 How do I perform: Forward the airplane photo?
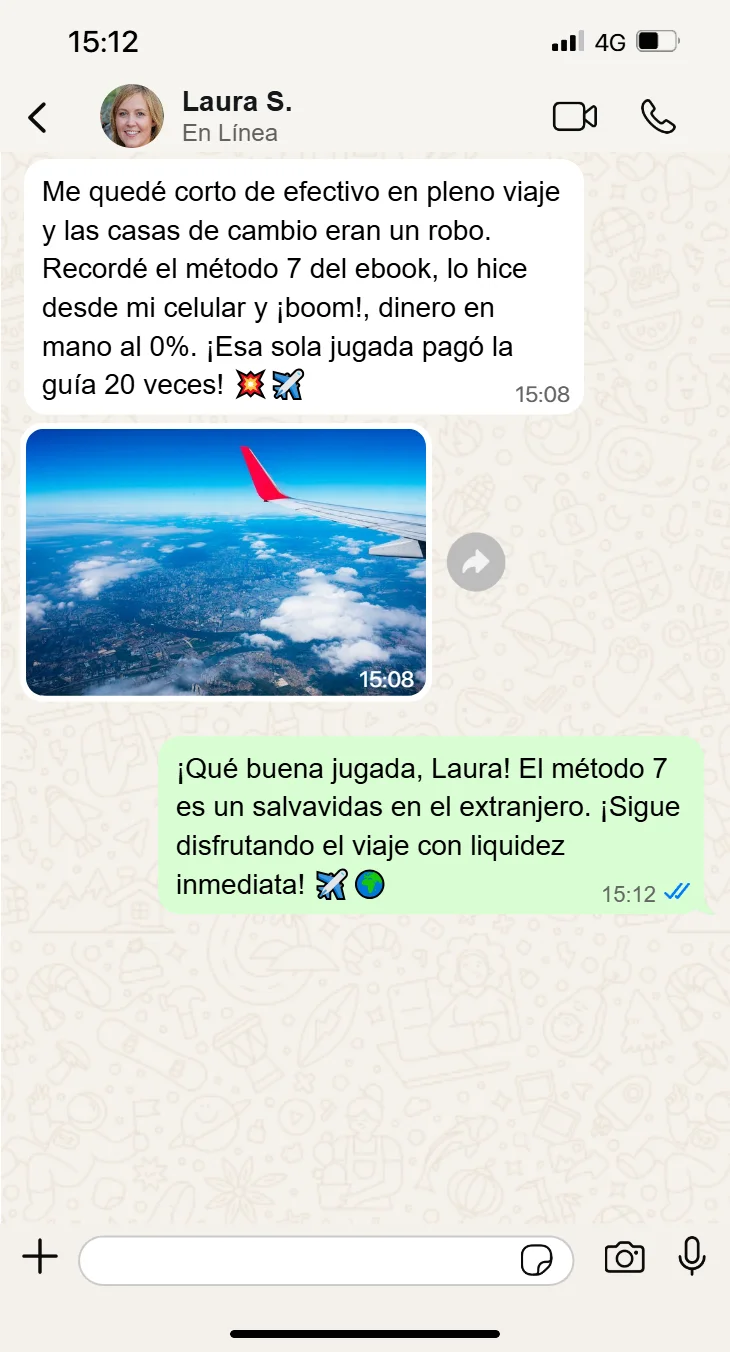[x=476, y=563]
